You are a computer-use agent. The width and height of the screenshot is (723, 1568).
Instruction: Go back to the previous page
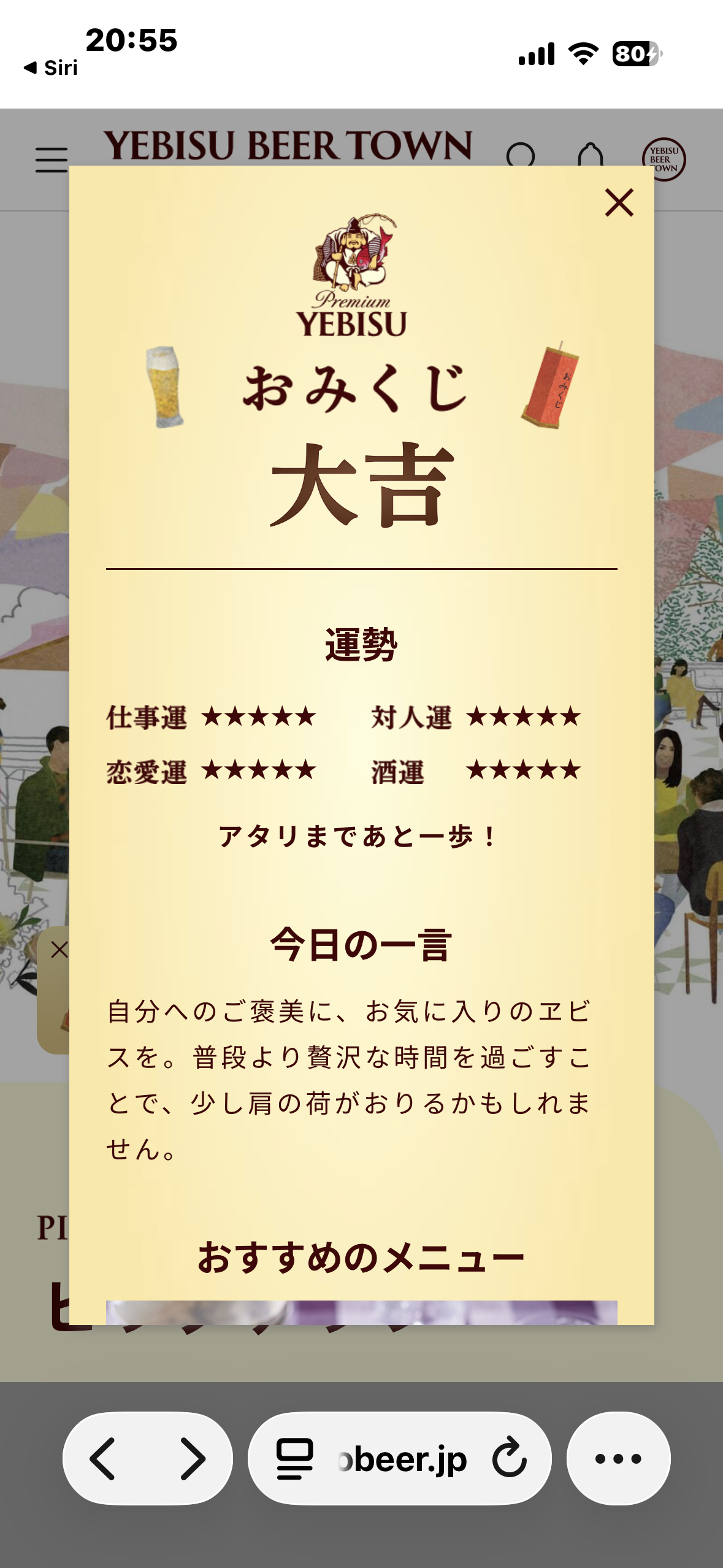[103, 1458]
